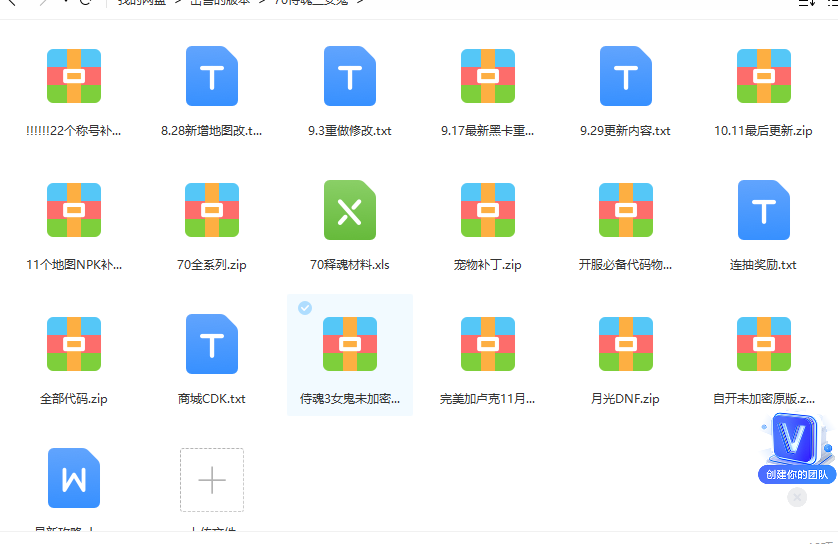Uncheck the selected 侍魂3女鬼未加密 file
The image size is (838, 544).
tap(305, 308)
